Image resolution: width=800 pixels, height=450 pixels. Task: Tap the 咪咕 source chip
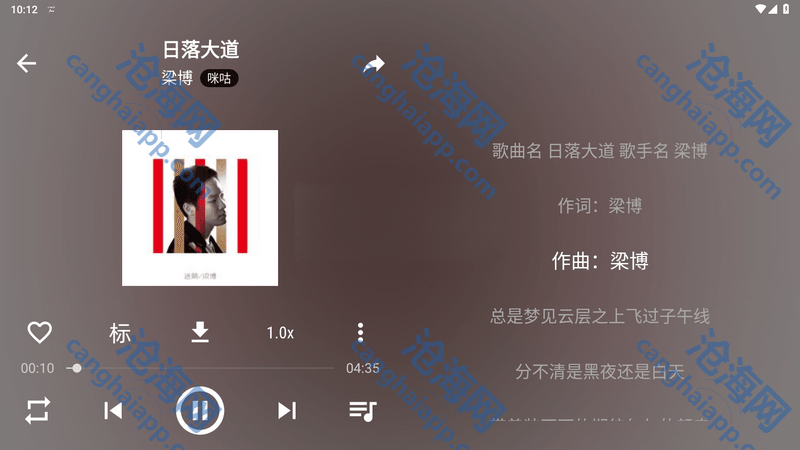[x=219, y=78]
